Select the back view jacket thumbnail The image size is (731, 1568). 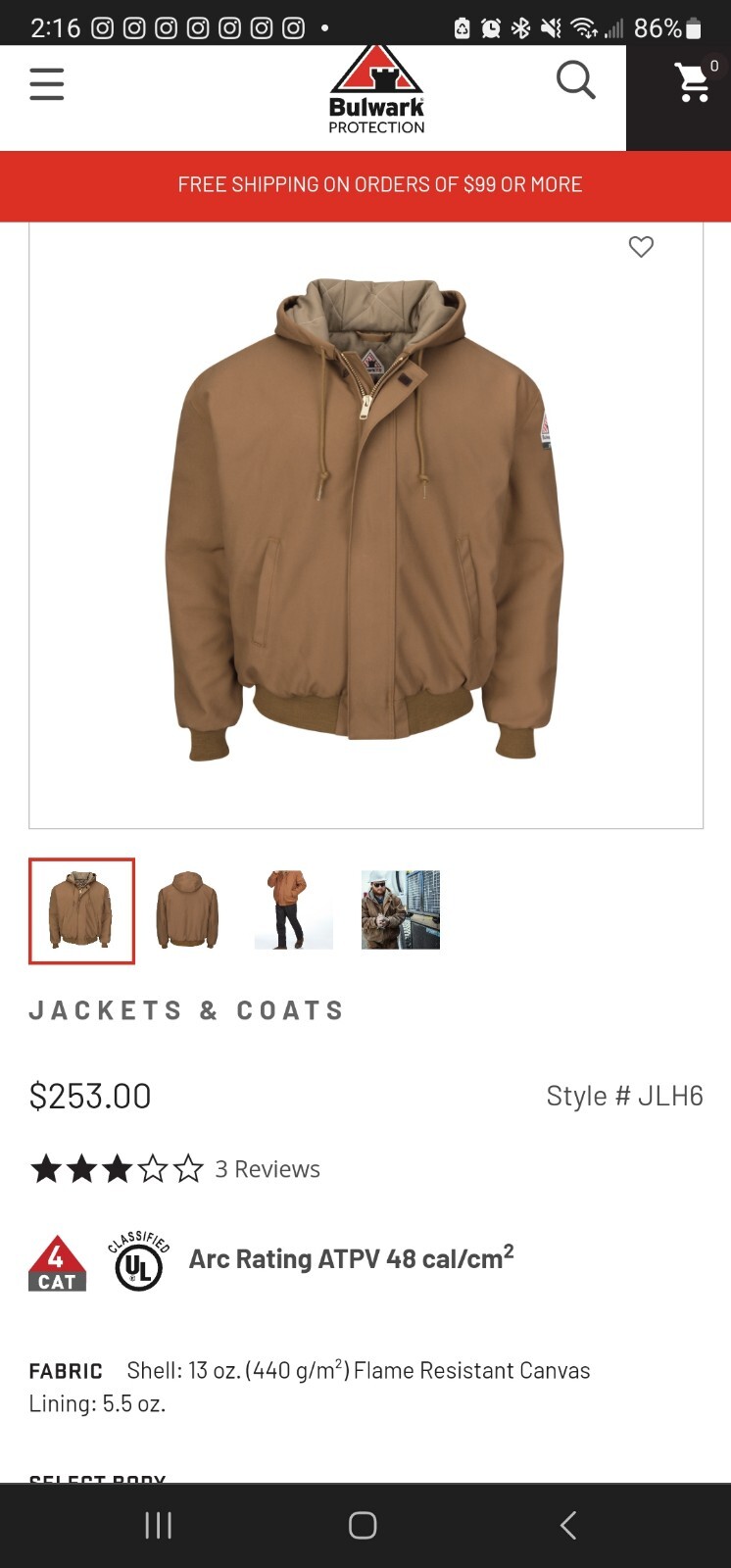tap(187, 910)
